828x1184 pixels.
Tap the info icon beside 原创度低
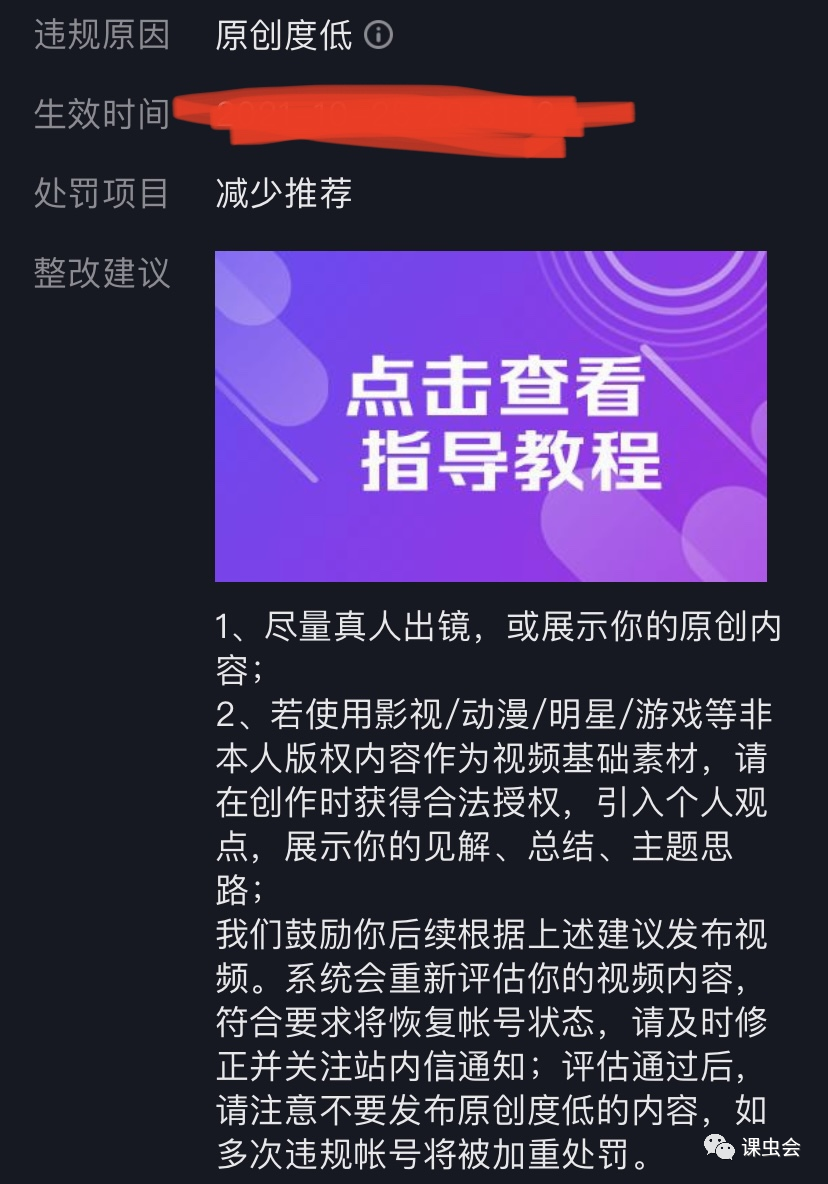[379, 36]
